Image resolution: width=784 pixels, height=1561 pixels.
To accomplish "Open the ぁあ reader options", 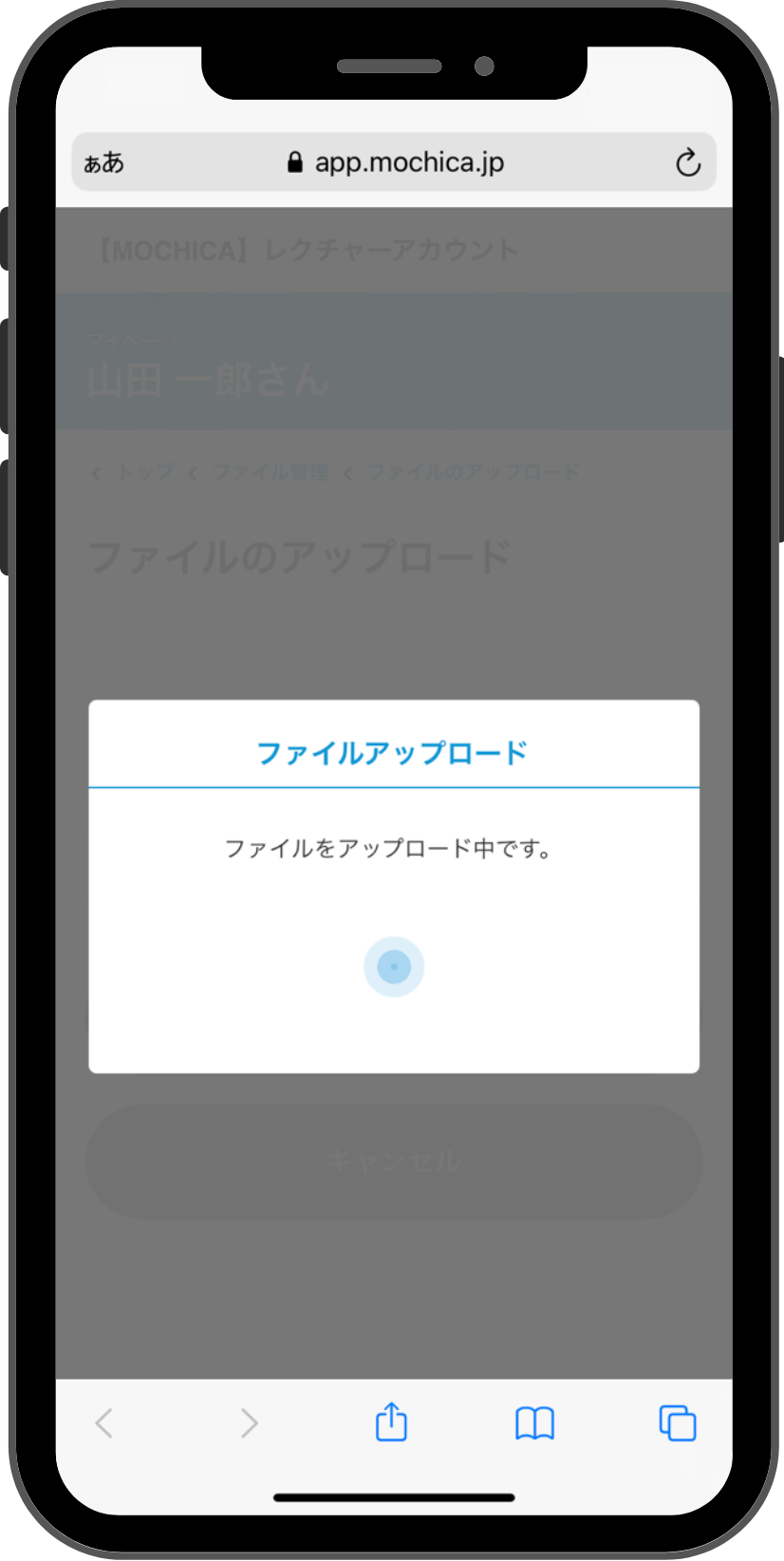I will (x=103, y=163).
